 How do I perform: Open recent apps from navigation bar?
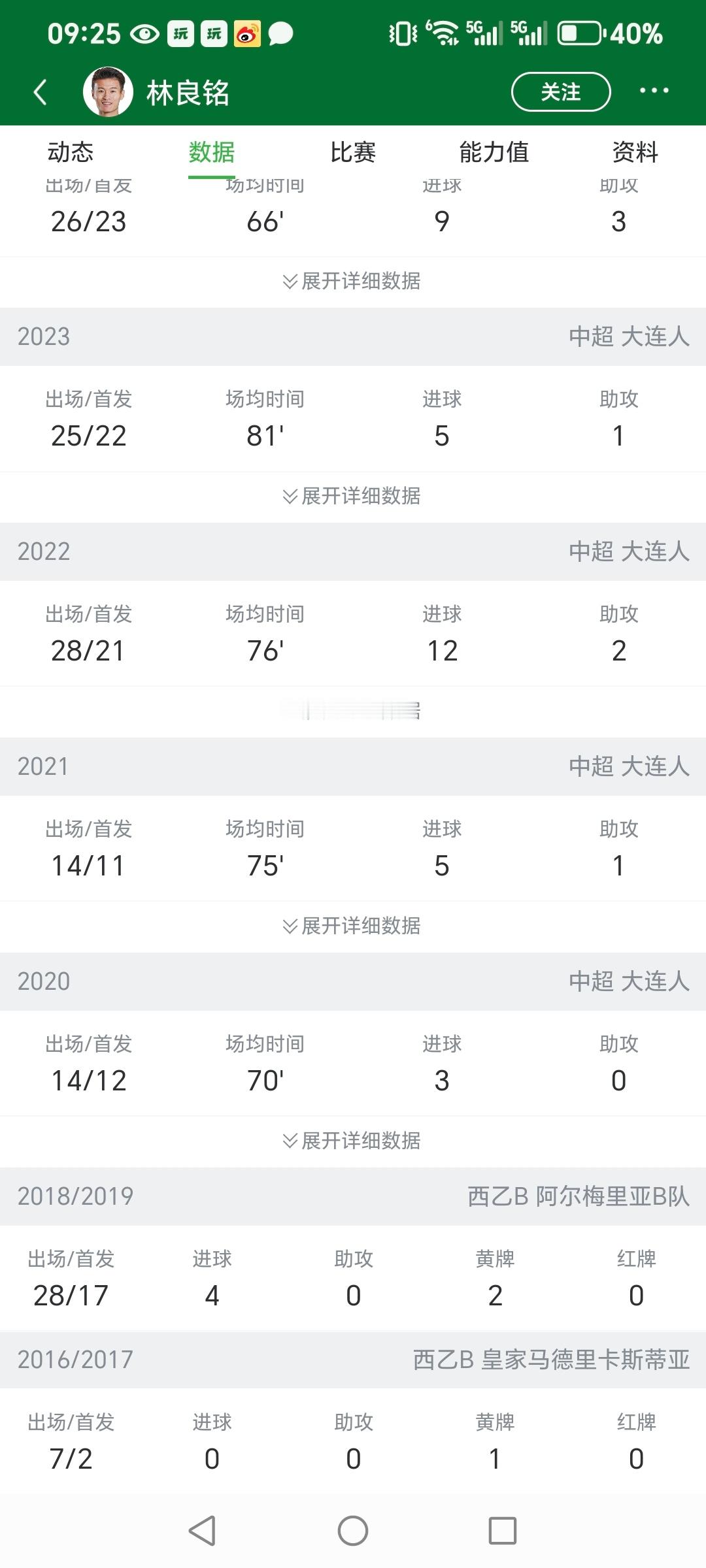[x=503, y=1530]
